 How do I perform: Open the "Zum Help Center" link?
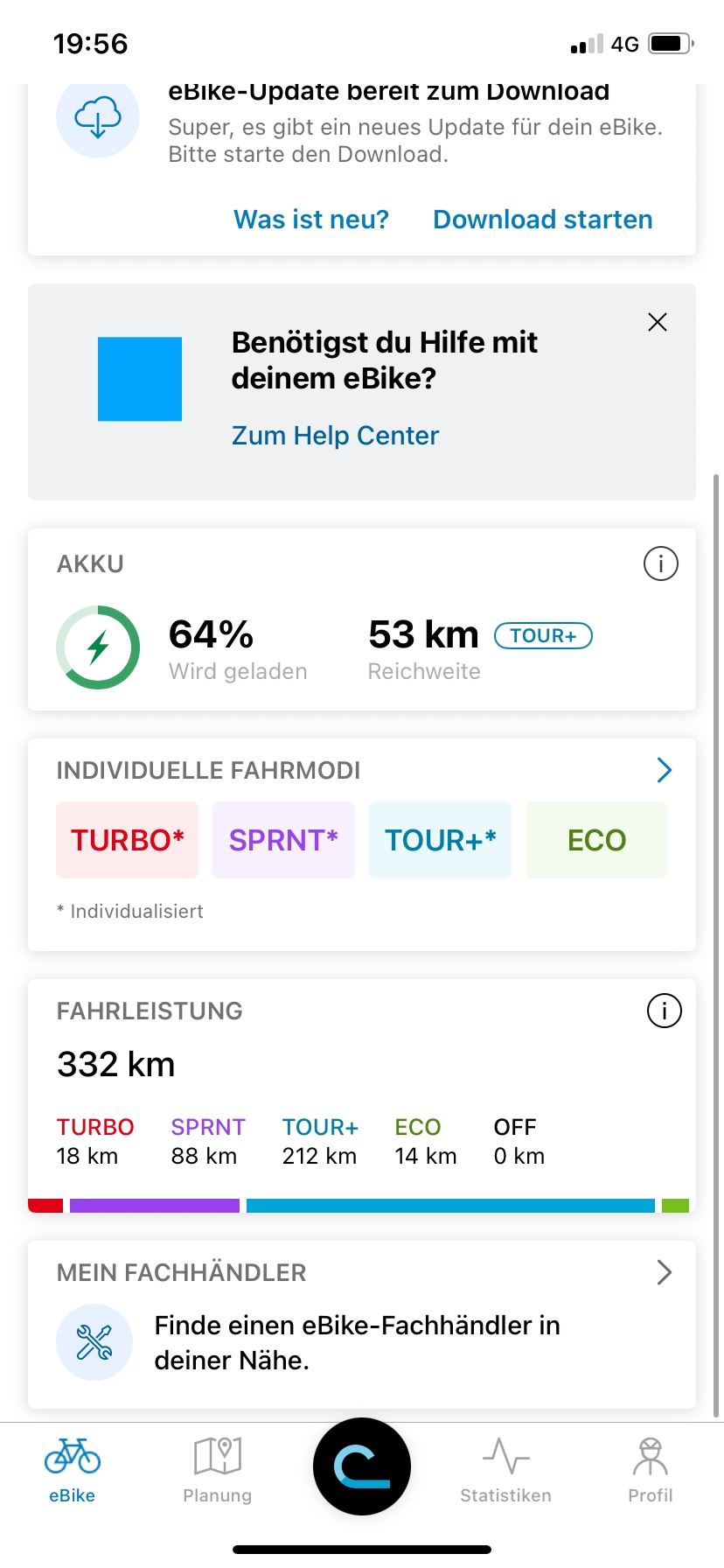click(335, 436)
